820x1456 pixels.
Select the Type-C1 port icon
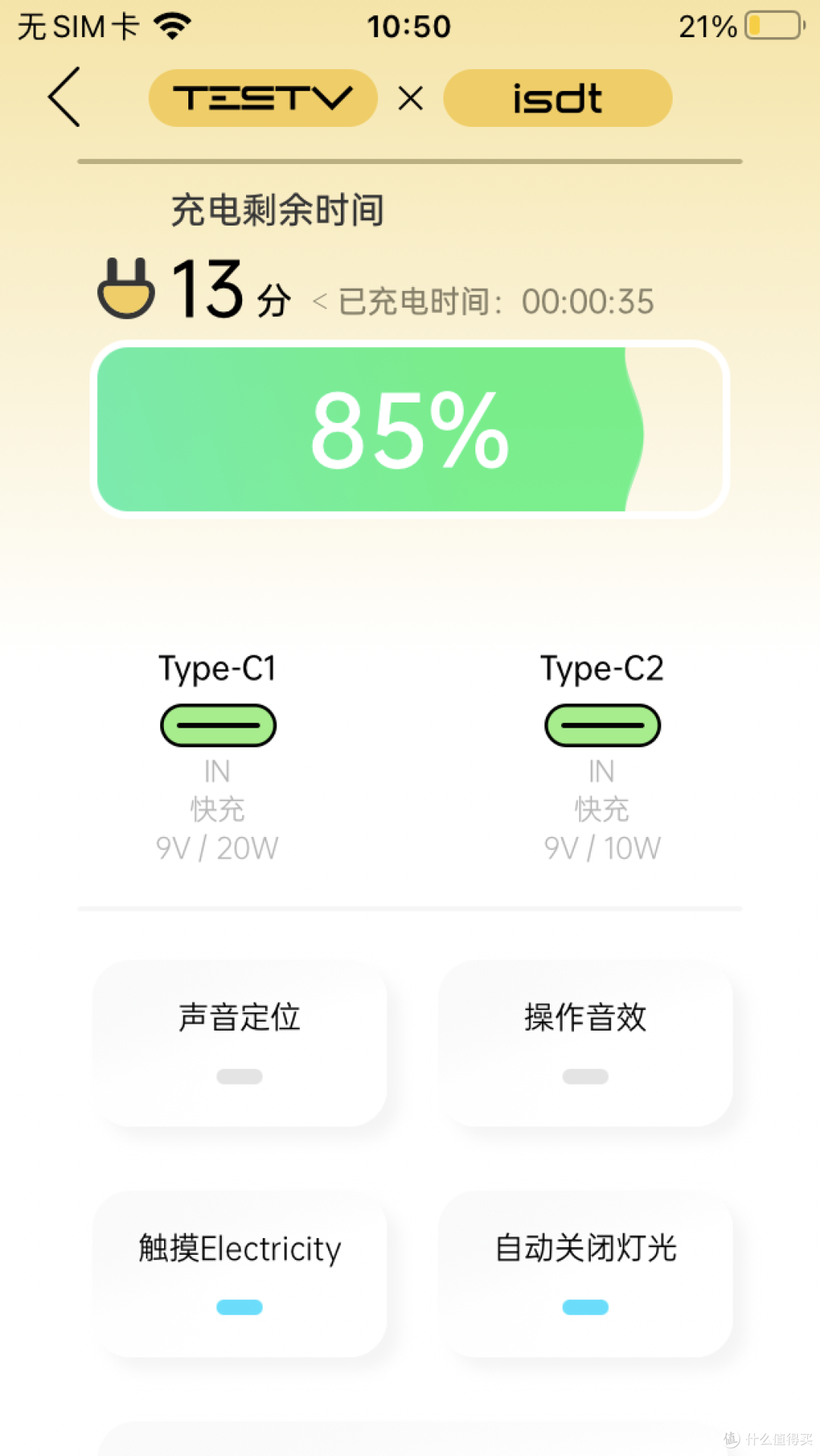tap(217, 724)
